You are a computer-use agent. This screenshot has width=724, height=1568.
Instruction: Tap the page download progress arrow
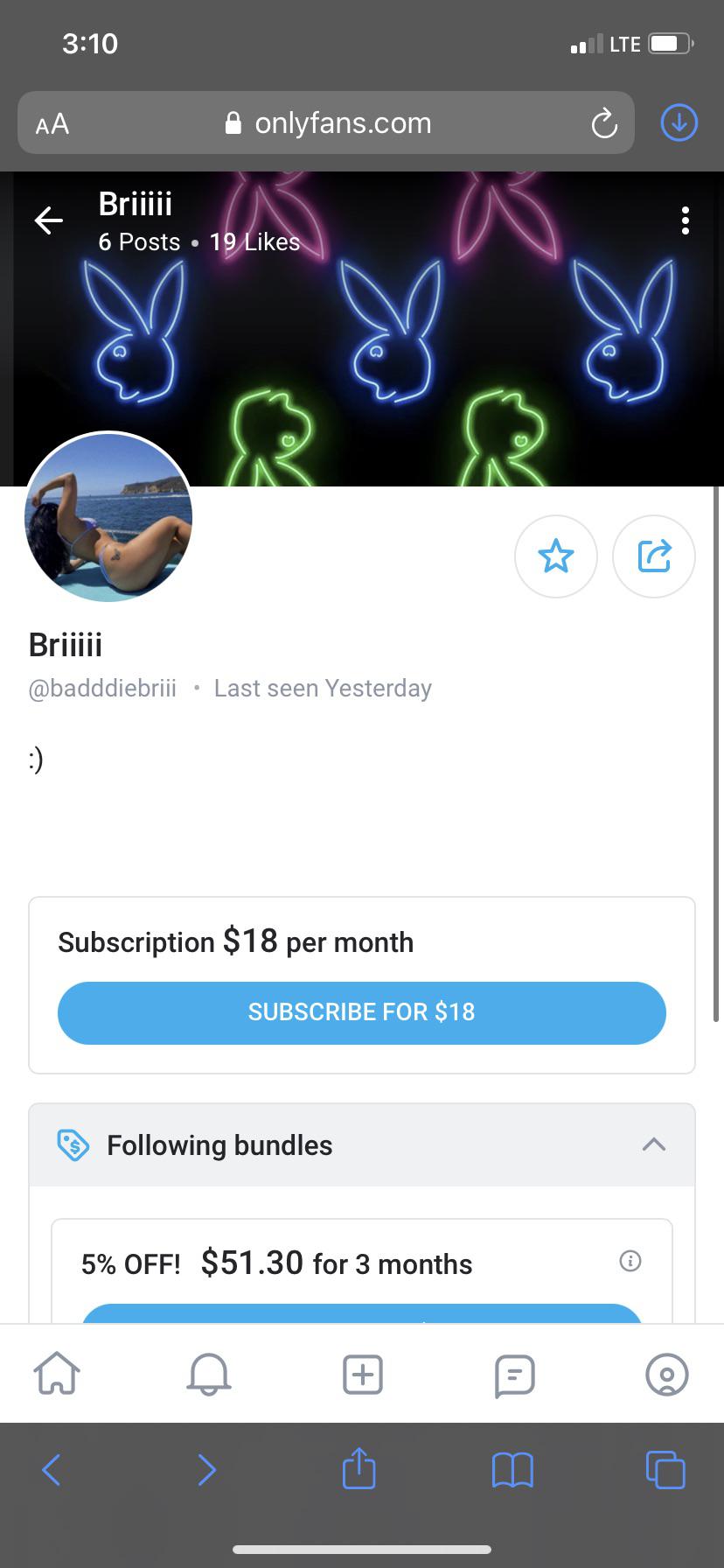(679, 122)
